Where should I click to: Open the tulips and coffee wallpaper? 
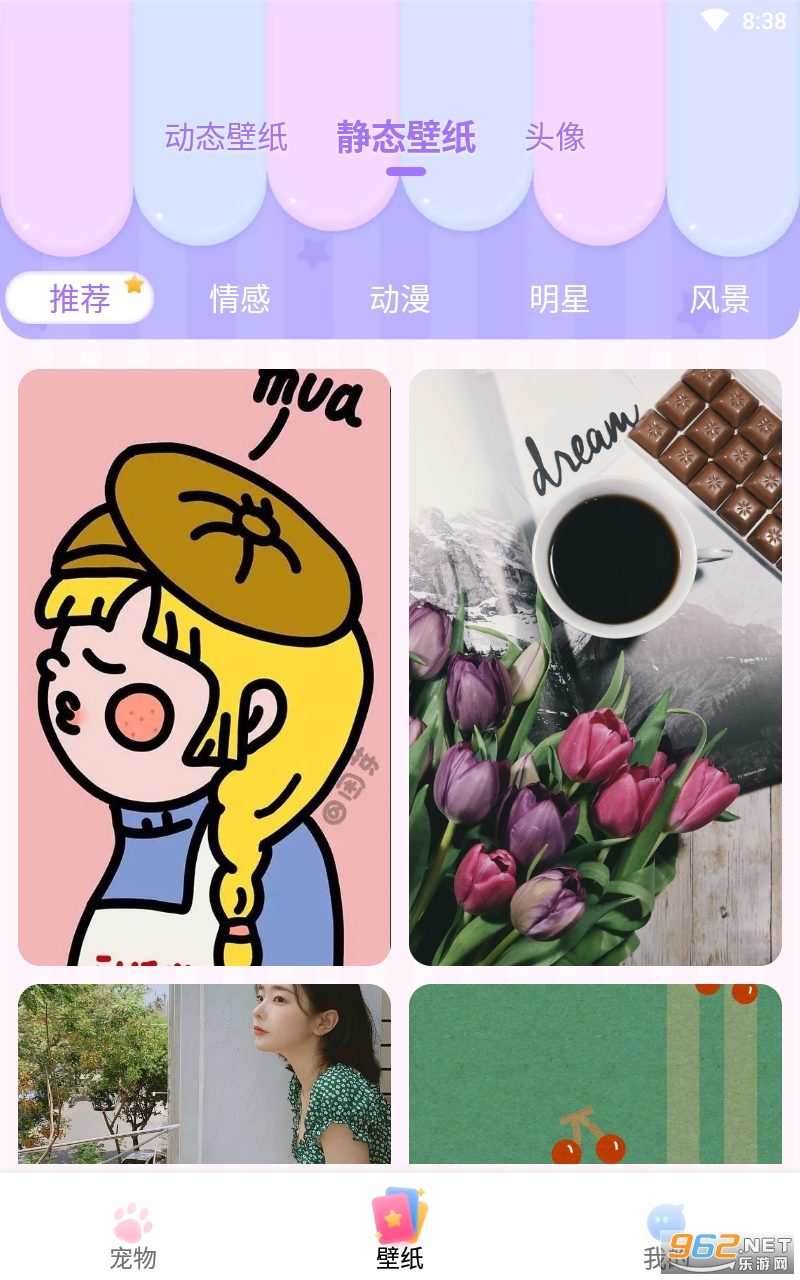tap(595, 667)
